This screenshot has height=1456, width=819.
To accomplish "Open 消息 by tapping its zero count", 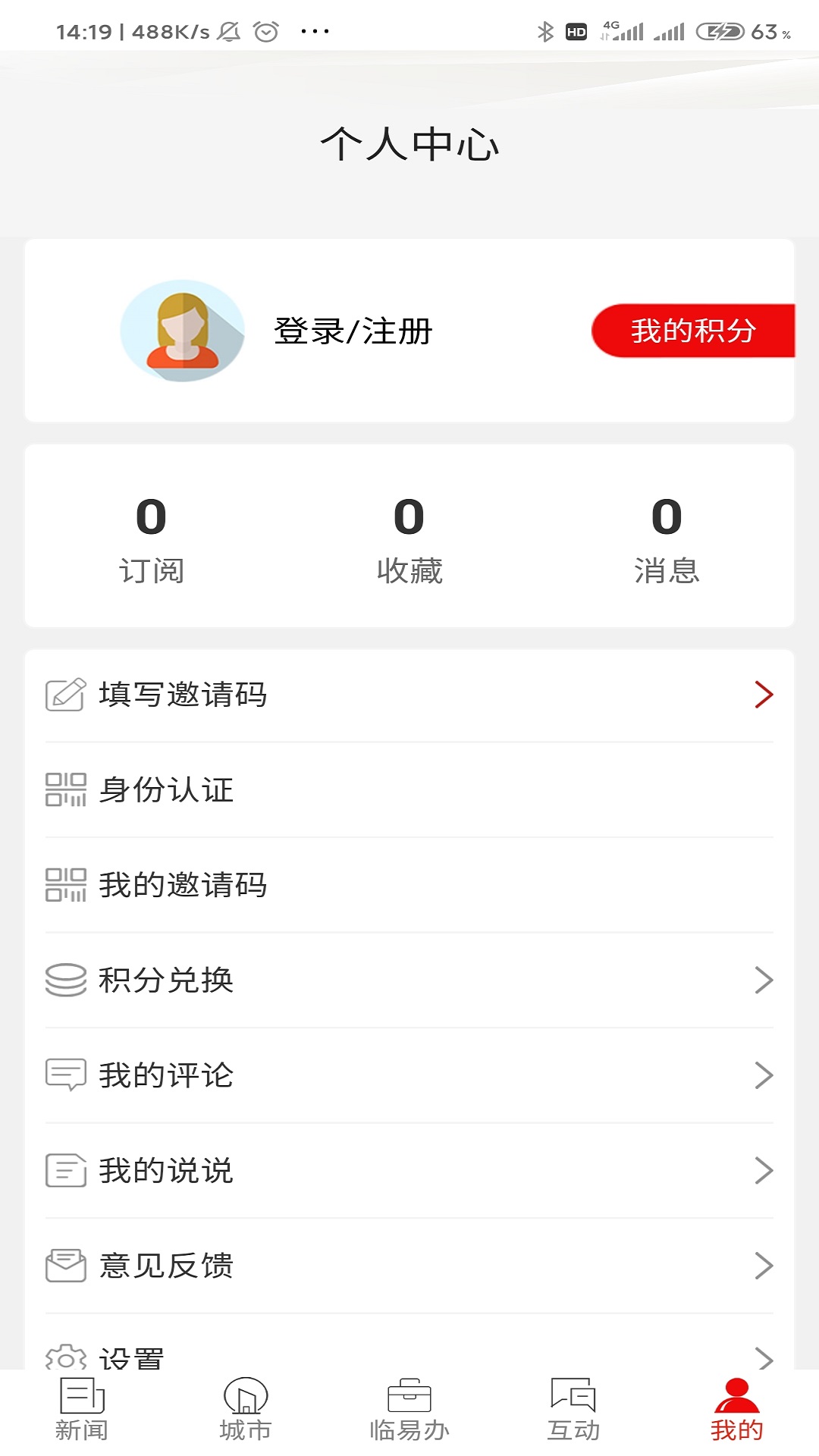I will tap(667, 518).
